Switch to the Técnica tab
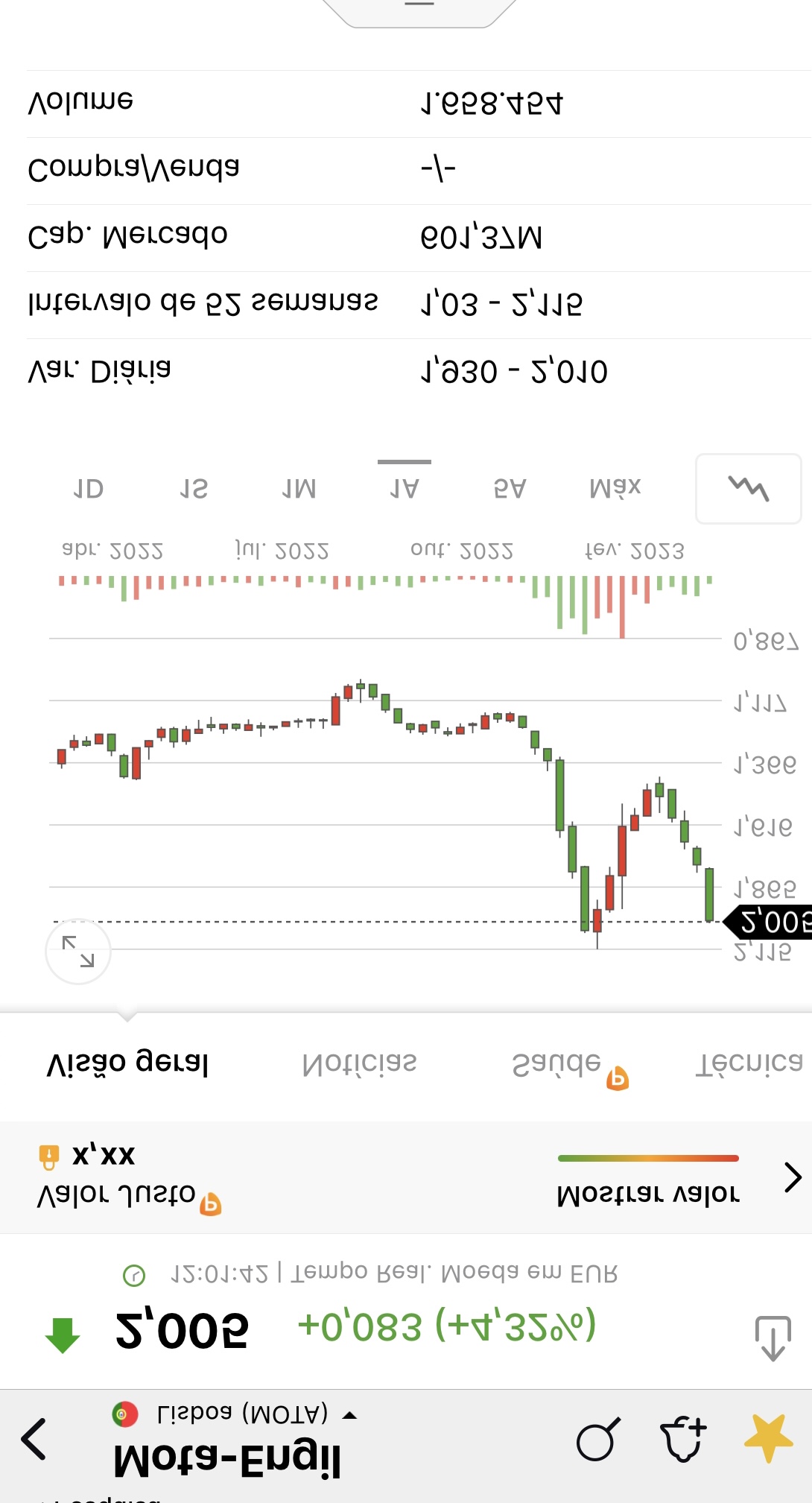The height and width of the screenshot is (1503, 812). coord(748,1063)
